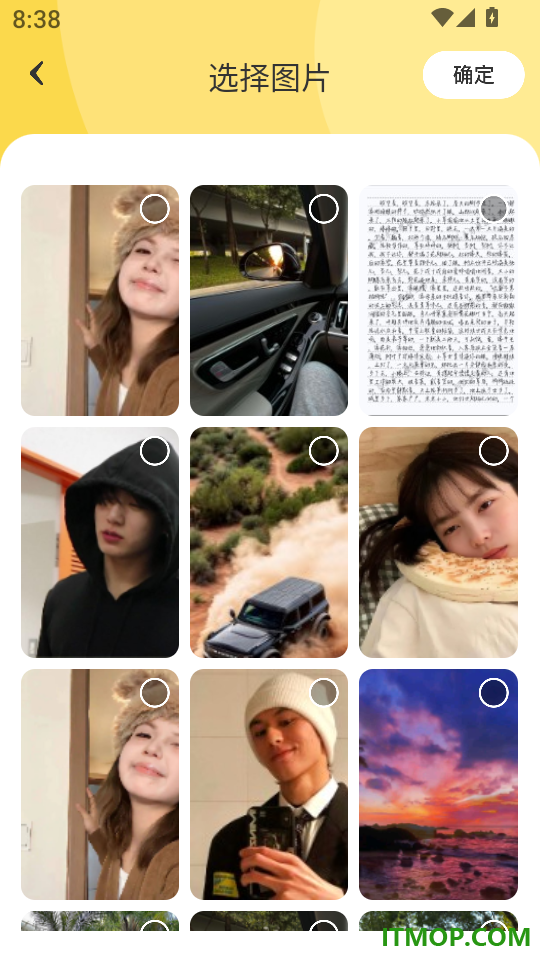Open the SUV driving through dust photo

click(269, 542)
